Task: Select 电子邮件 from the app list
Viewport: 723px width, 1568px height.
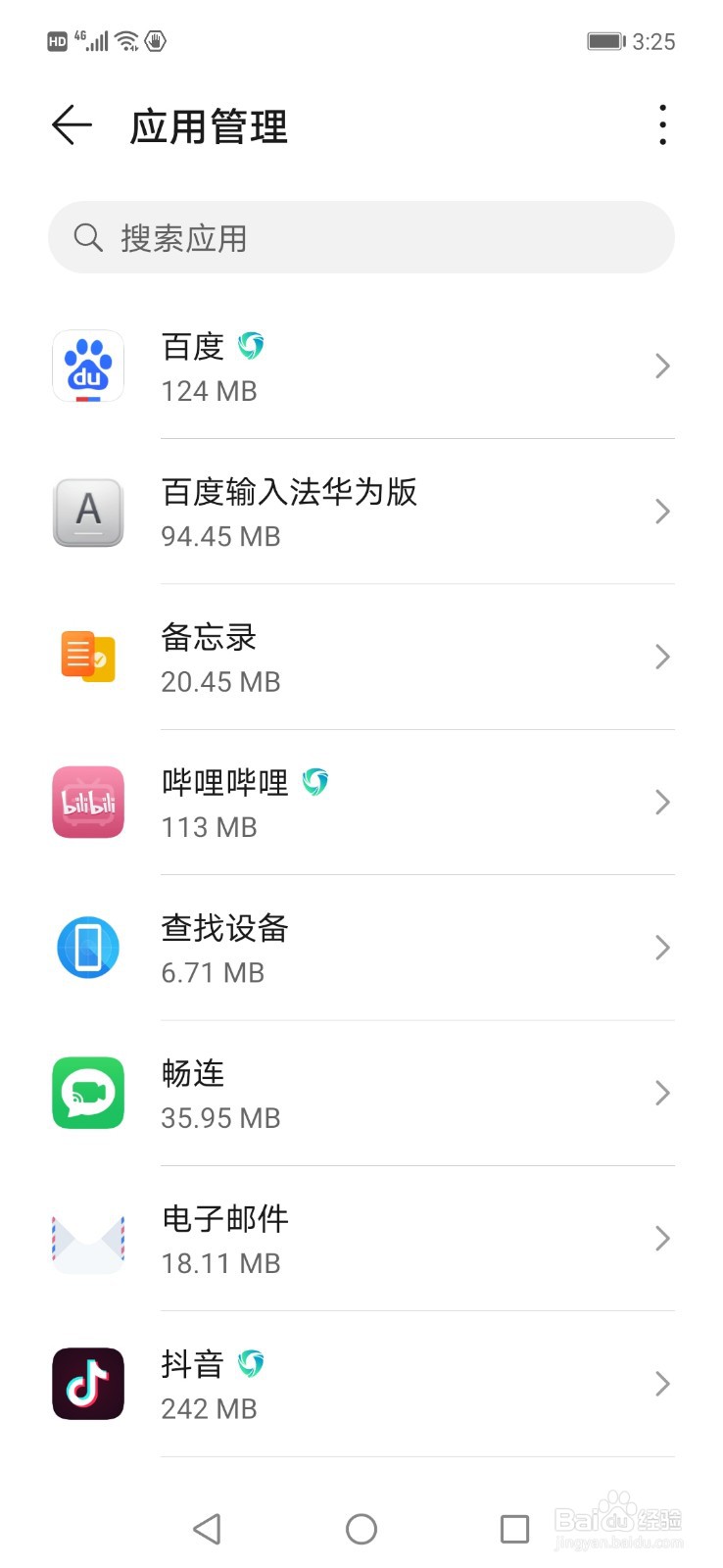Action: (361, 1239)
